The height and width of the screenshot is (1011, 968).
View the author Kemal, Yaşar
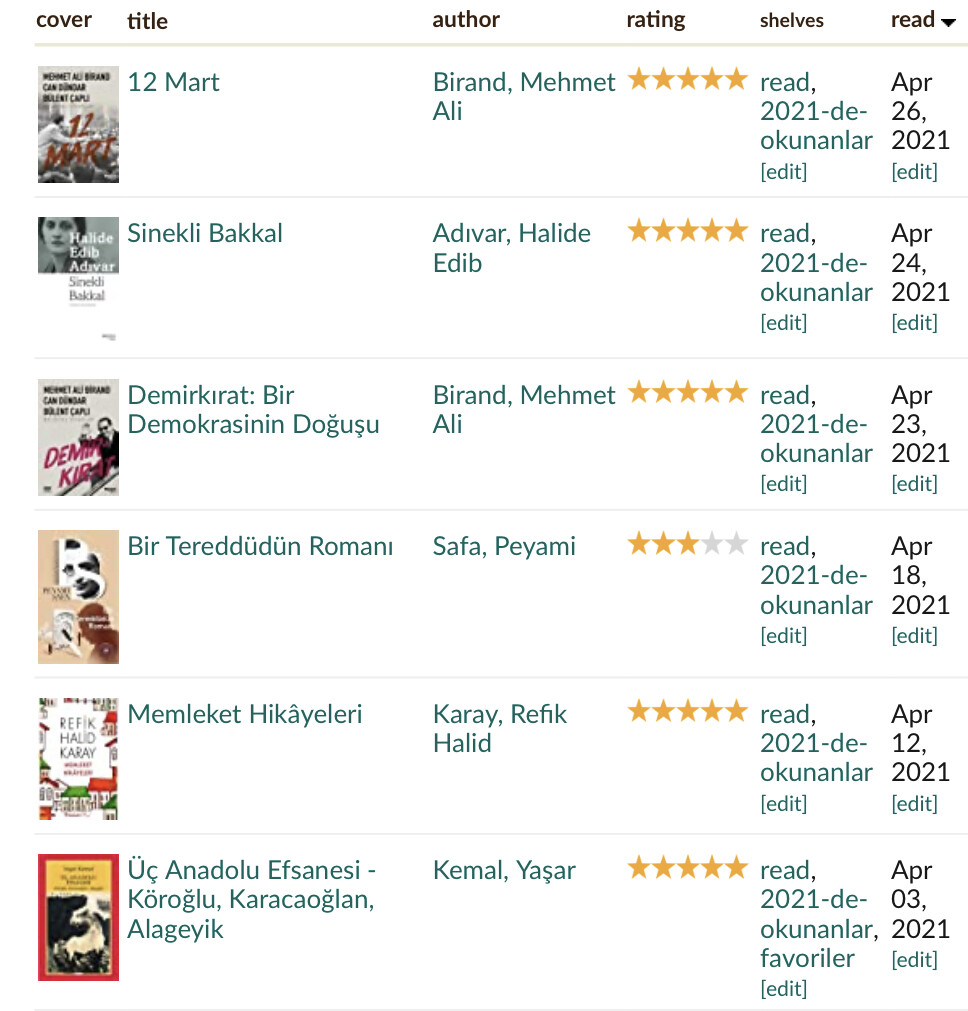pos(504,870)
